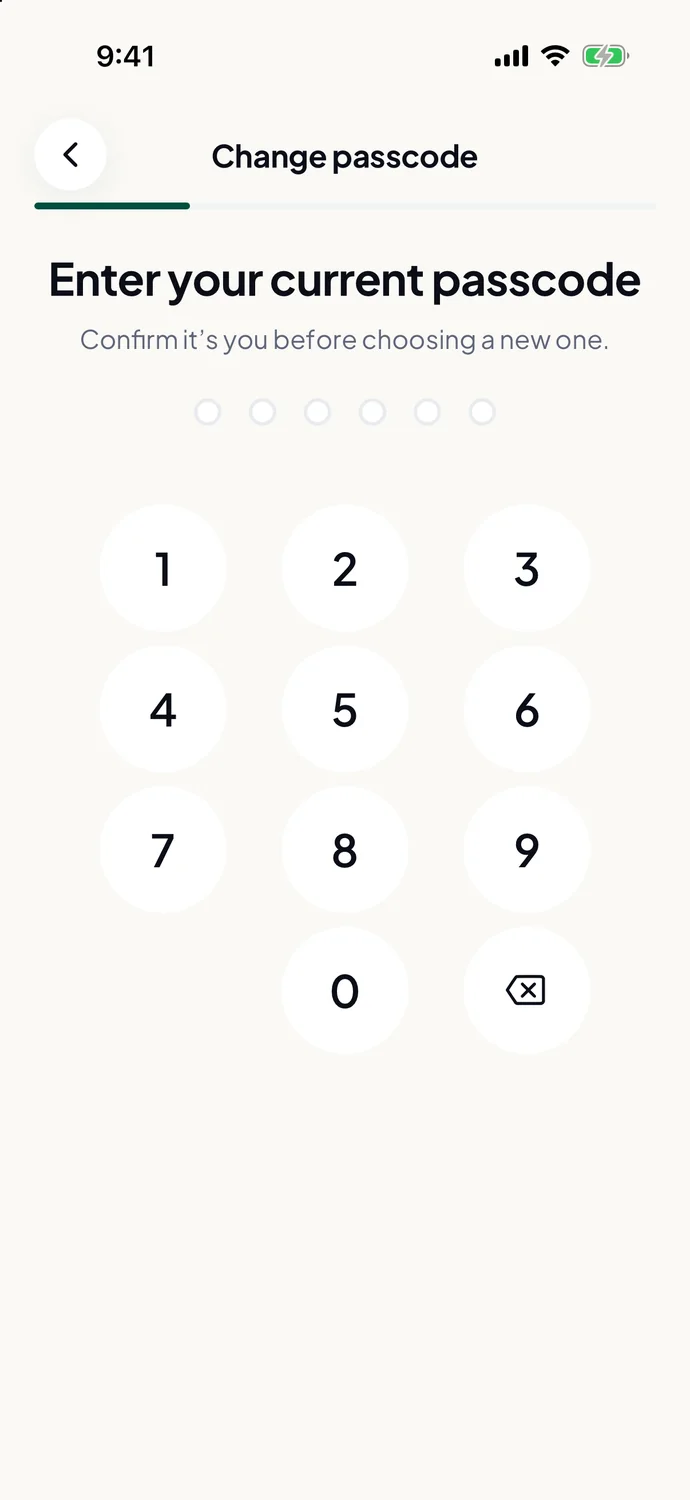
Task: Tap the 5 key on keypad
Action: click(345, 709)
